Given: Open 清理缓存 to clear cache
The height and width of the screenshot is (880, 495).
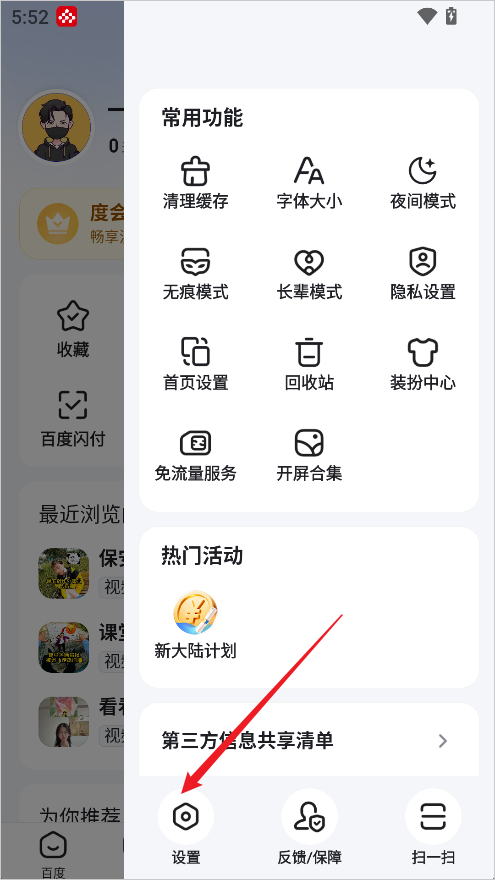Looking at the screenshot, I should [x=195, y=183].
